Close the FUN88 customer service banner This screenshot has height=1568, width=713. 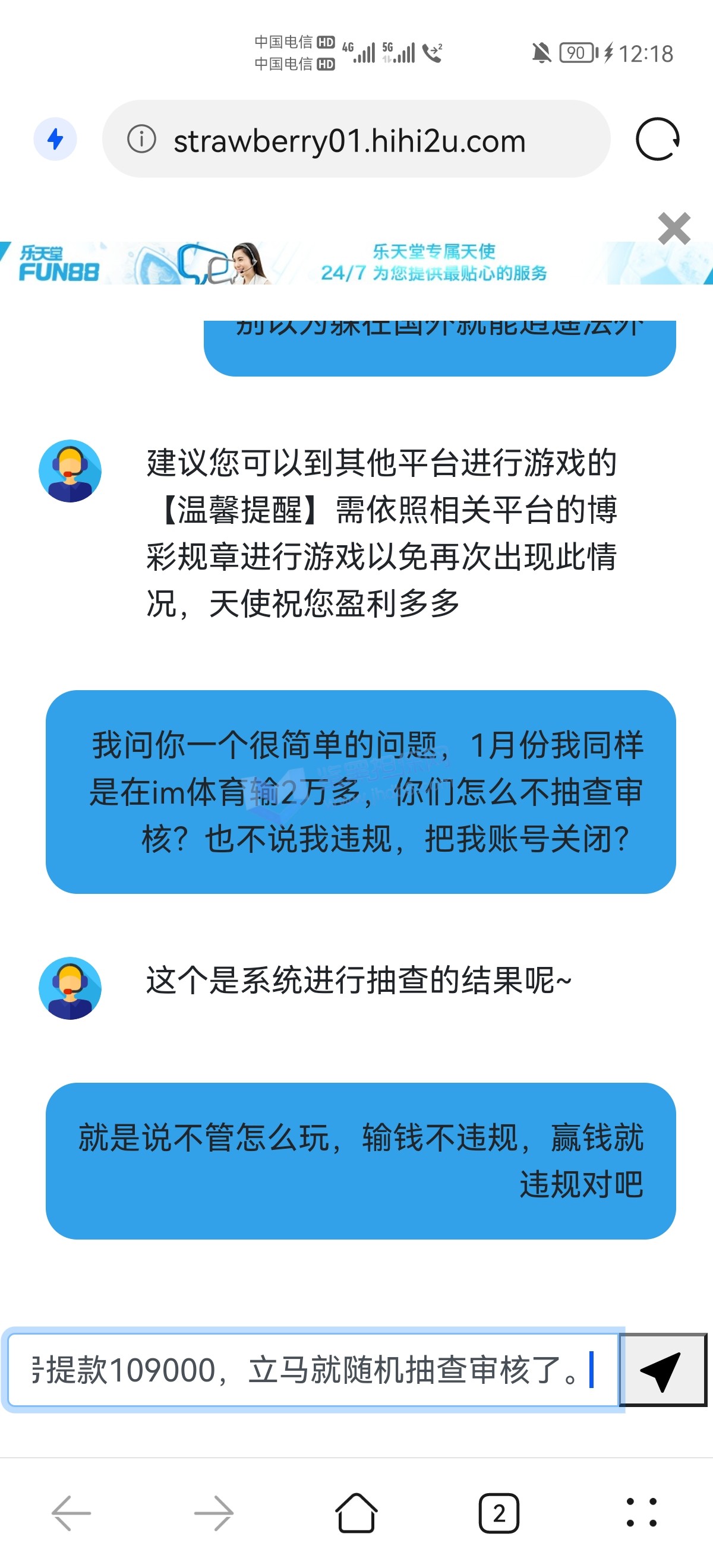pos(673,229)
